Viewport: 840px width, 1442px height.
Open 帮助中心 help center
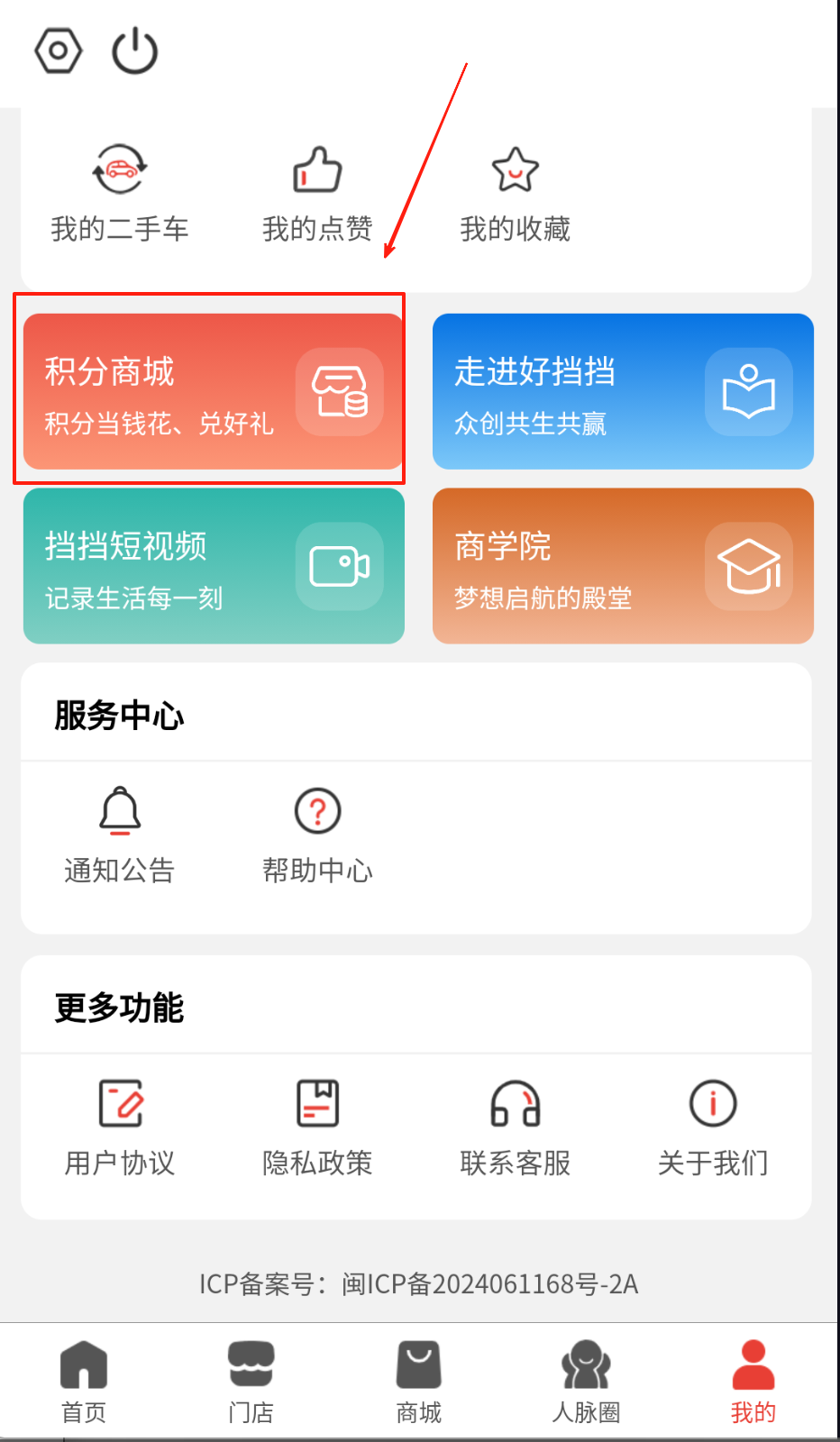point(317,835)
